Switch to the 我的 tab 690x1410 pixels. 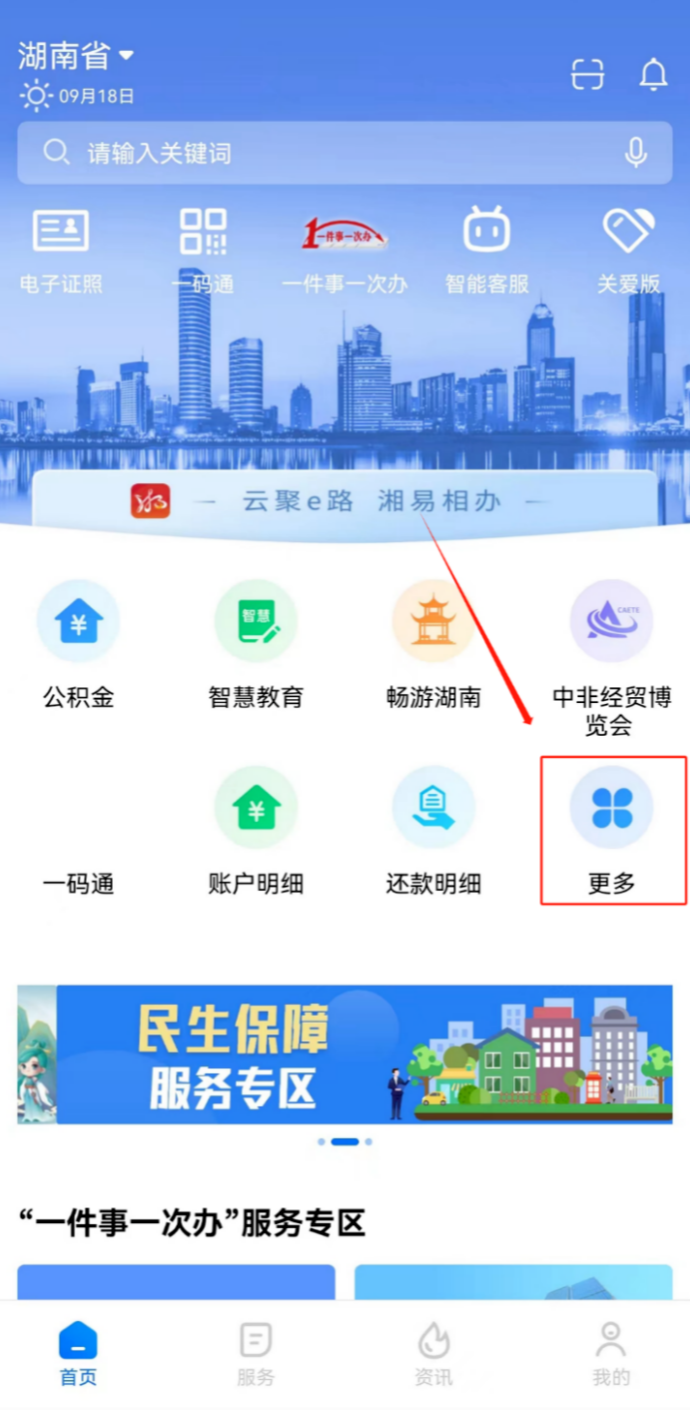pyautogui.click(x=611, y=1354)
